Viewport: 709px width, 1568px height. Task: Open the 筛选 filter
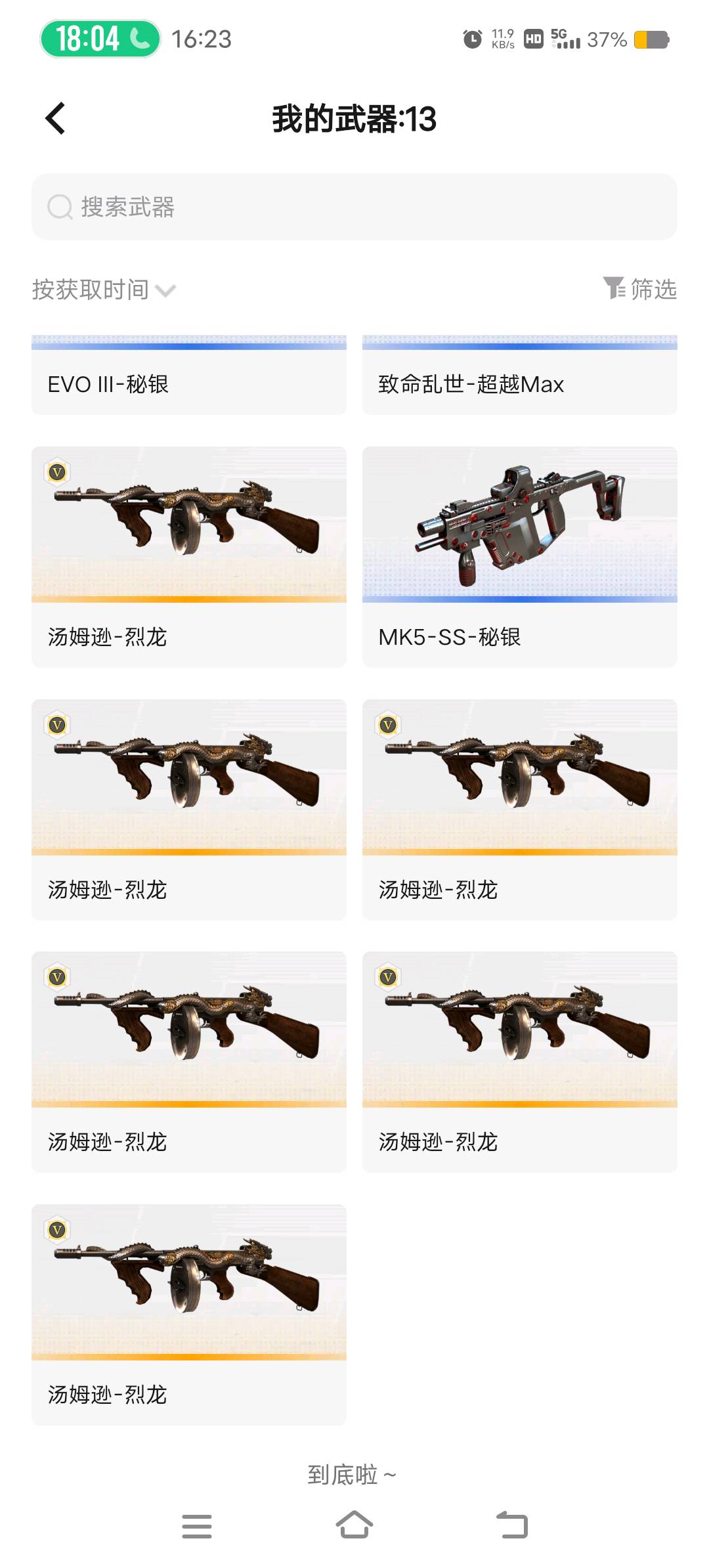point(640,289)
